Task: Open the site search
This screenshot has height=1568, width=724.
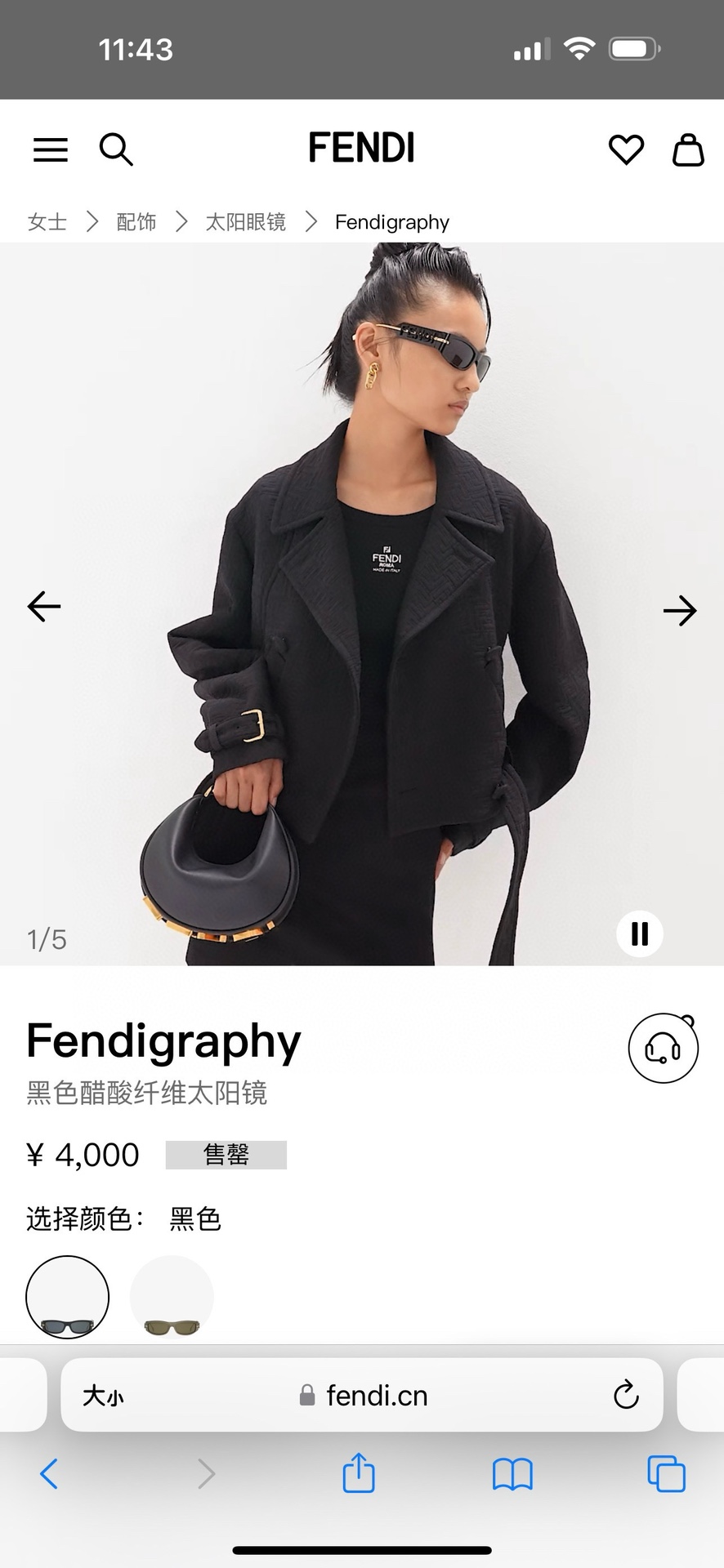Action: coord(116,149)
